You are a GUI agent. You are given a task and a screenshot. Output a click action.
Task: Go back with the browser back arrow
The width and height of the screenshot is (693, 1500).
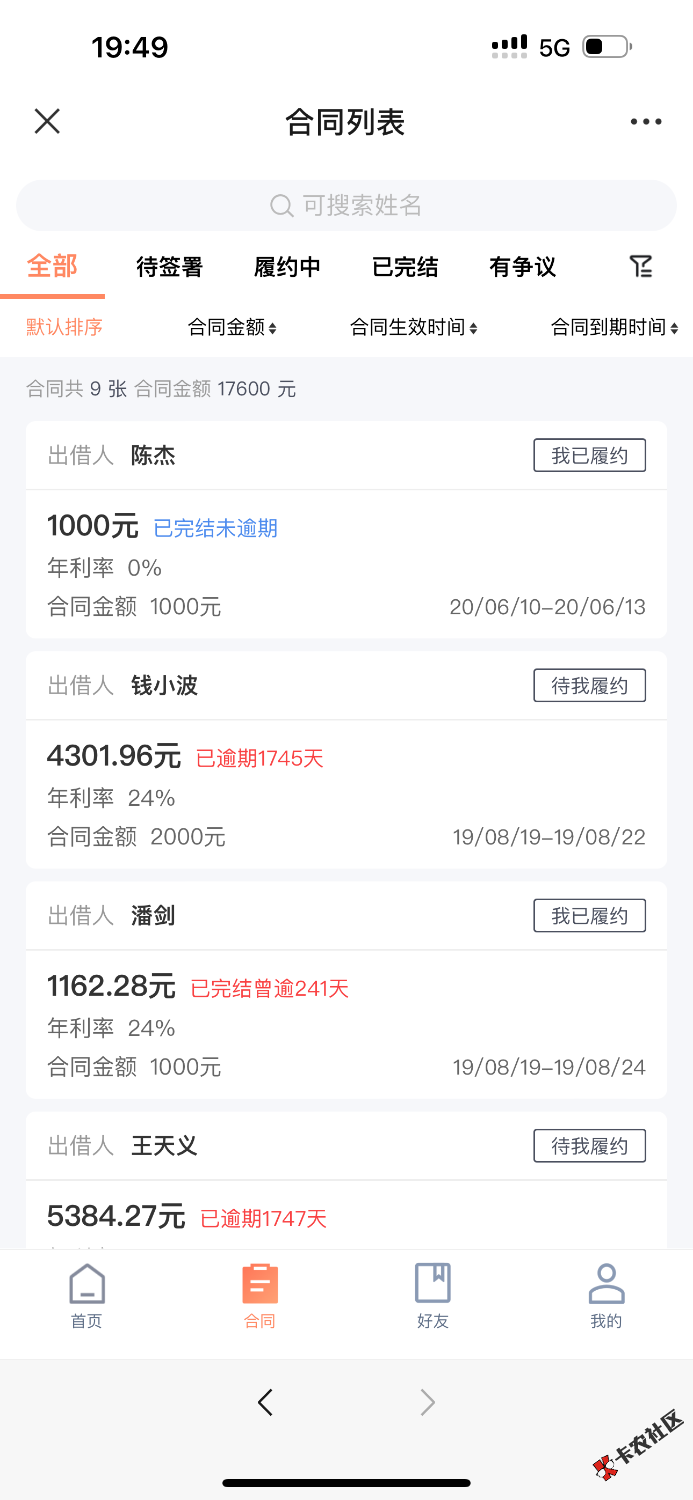265,1403
